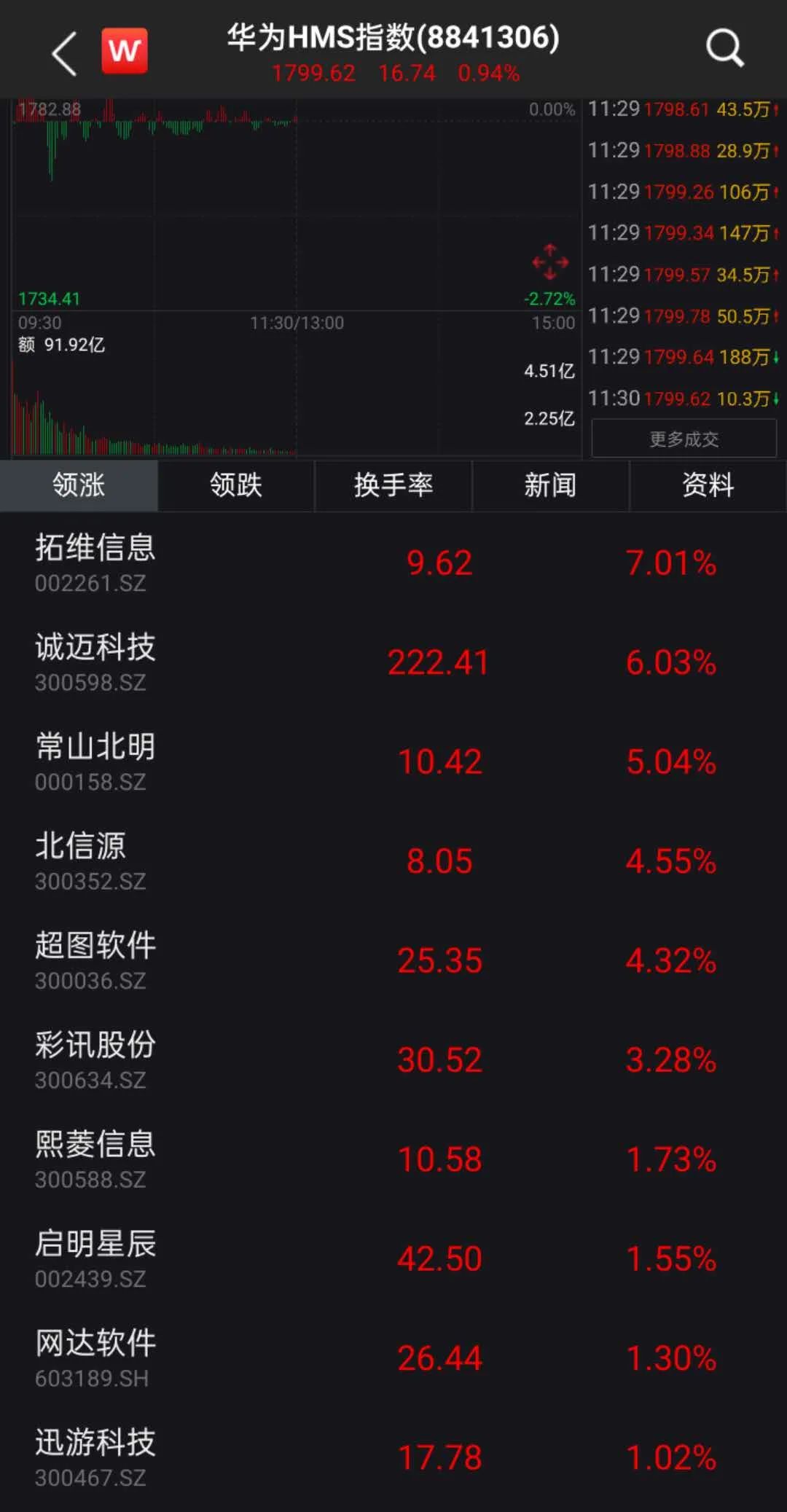Viewport: 787px width, 1512px height.
Task: View more trades via 更多成交
Action: (684, 439)
